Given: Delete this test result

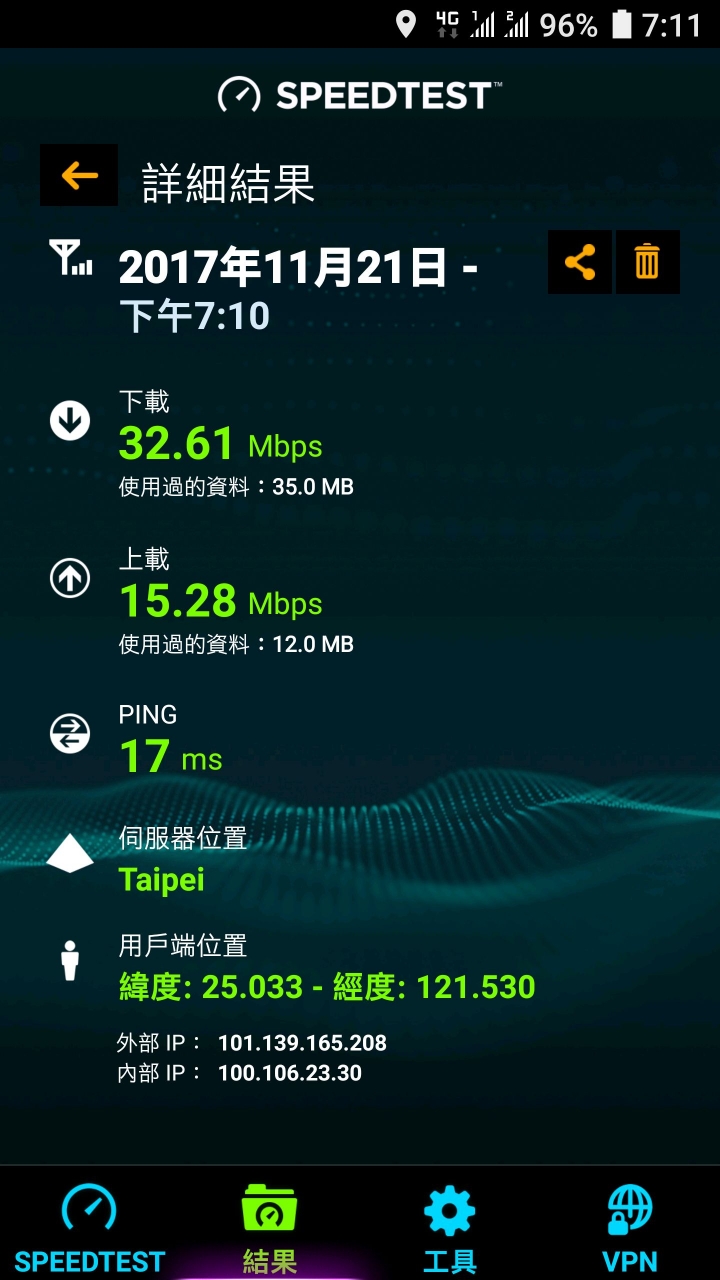Looking at the screenshot, I should (647, 262).
